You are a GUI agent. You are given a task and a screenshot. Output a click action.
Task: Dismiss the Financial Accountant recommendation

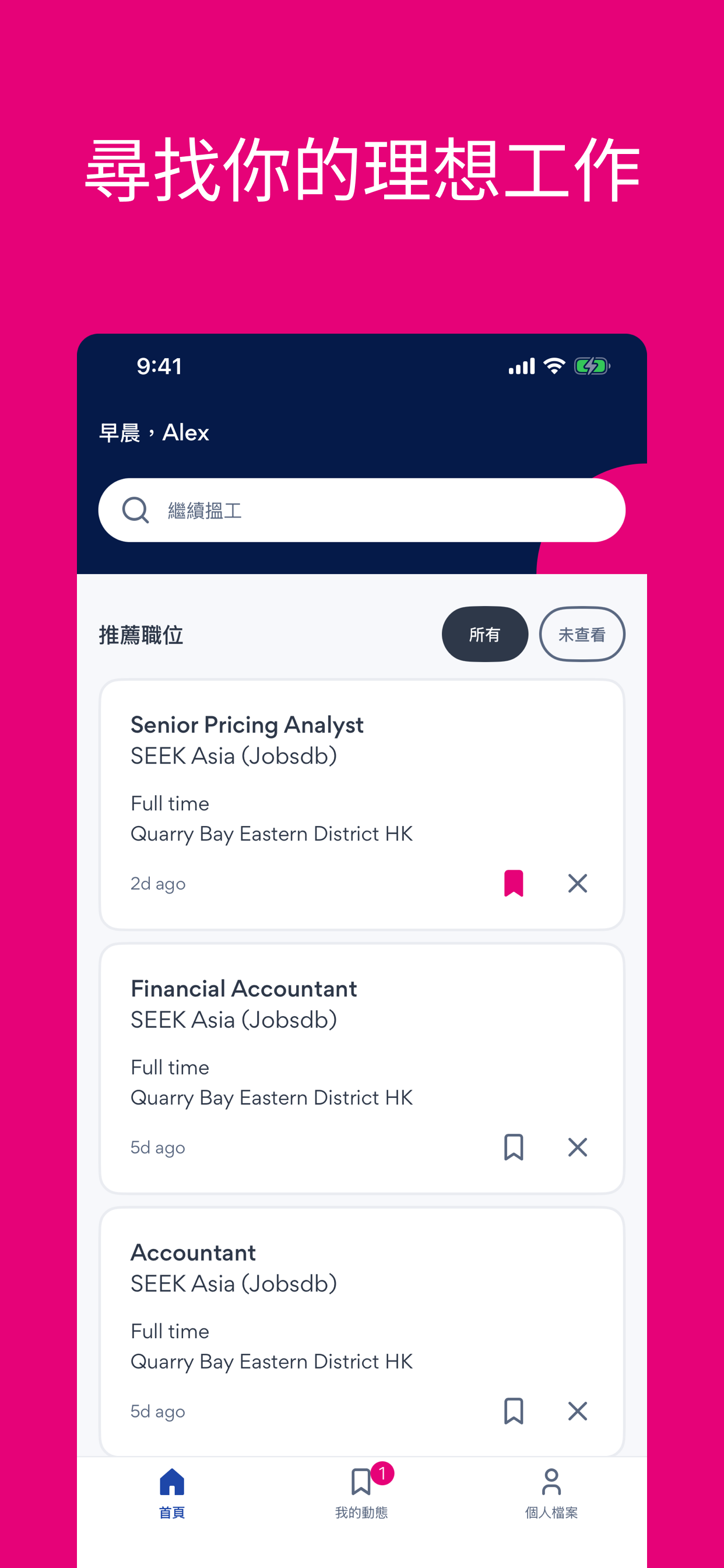pos(577,1147)
